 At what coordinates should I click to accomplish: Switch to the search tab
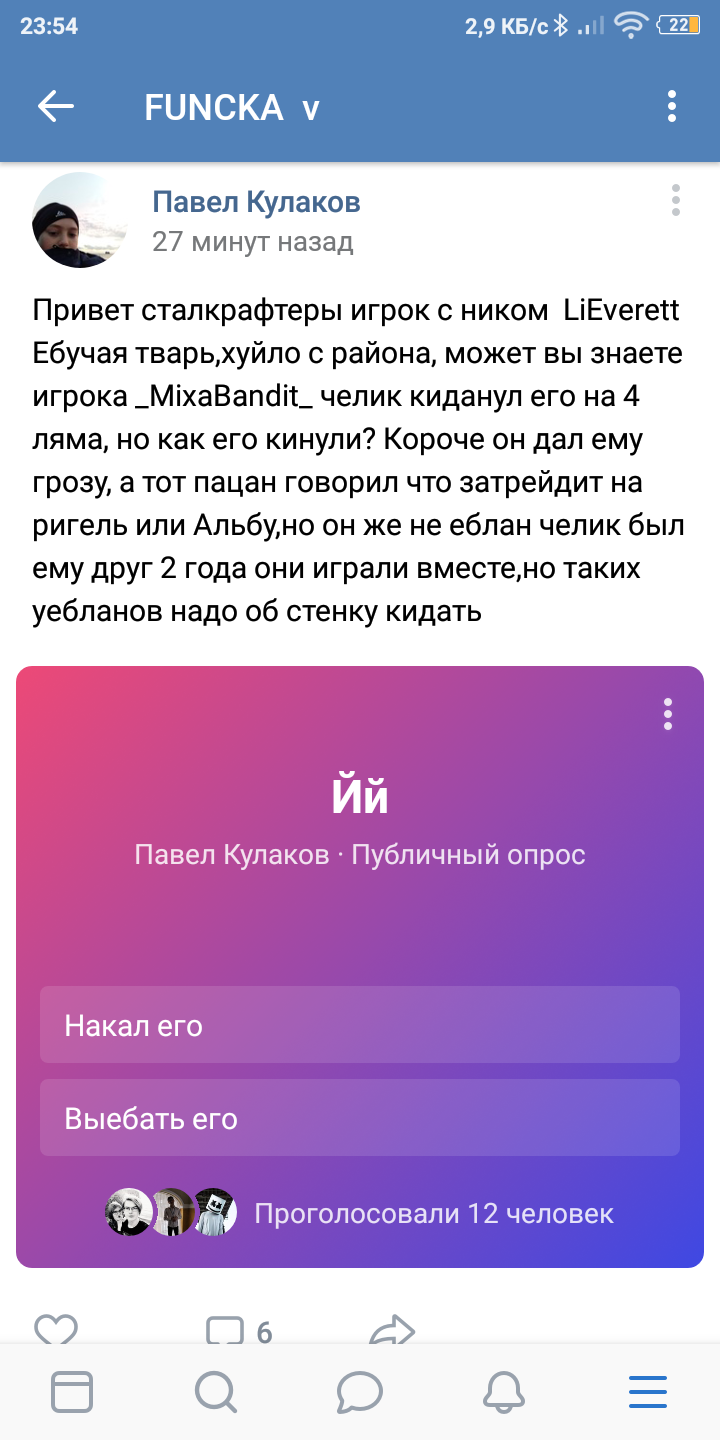coord(215,1392)
